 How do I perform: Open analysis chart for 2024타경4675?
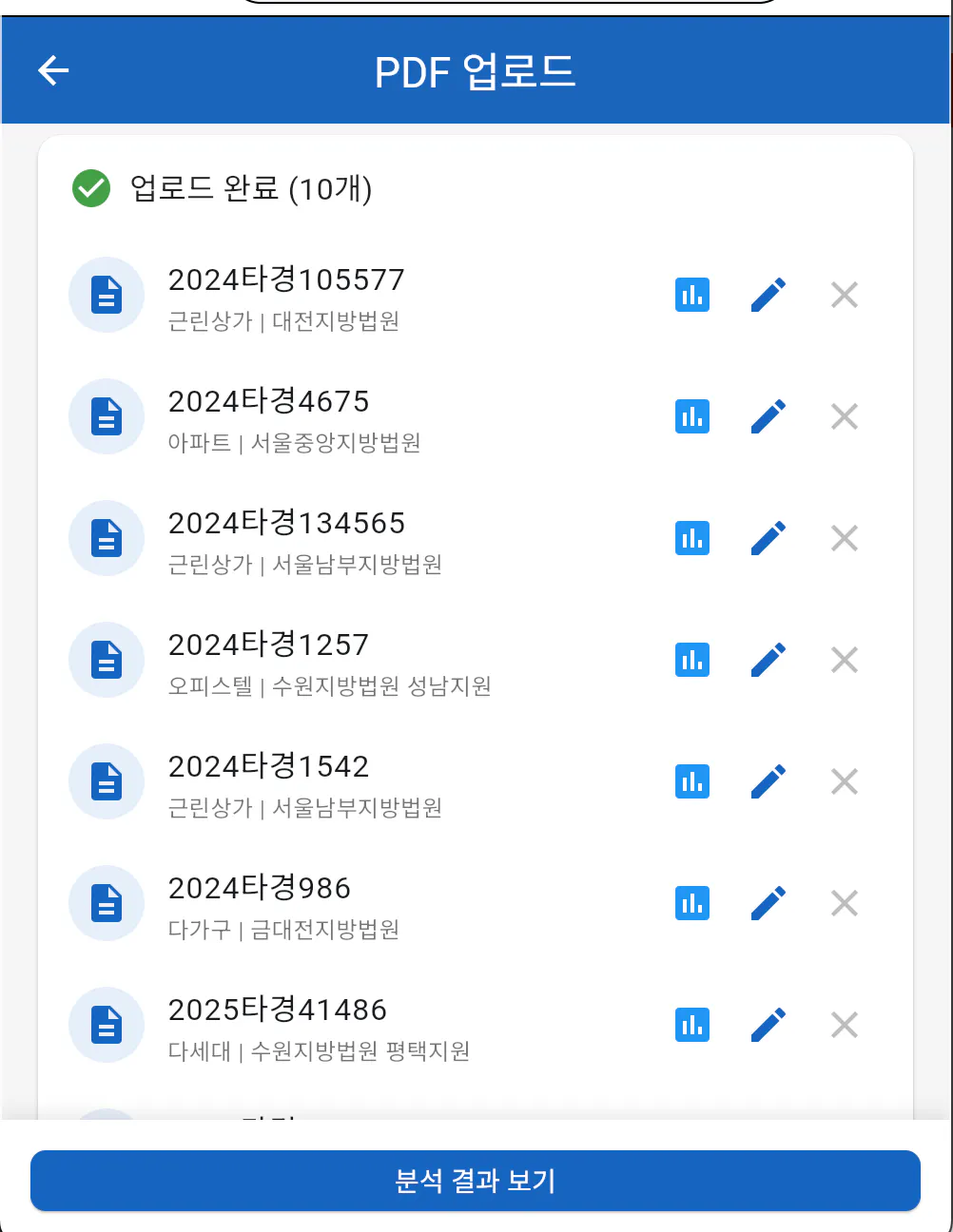(x=692, y=416)
